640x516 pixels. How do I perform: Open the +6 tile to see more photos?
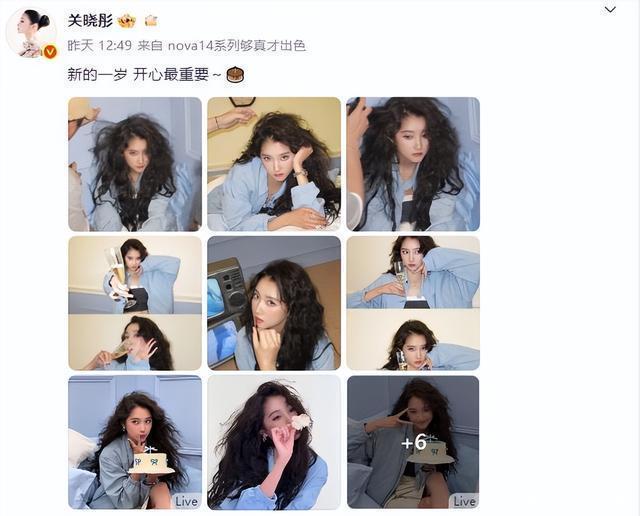coord(413,441)
